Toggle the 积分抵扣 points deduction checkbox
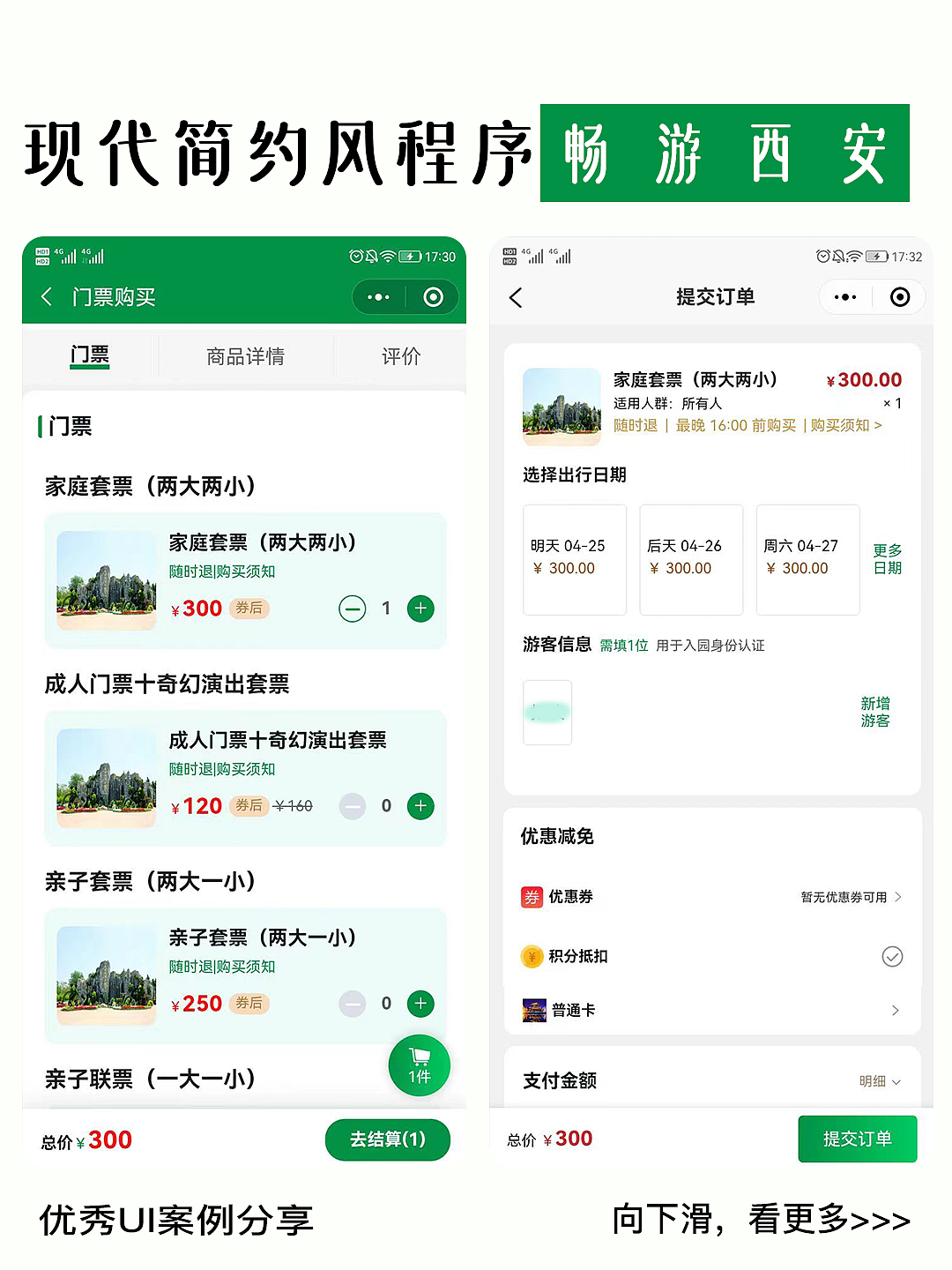The height and width of the screenshot is (1270, 952). pos(892,957)
